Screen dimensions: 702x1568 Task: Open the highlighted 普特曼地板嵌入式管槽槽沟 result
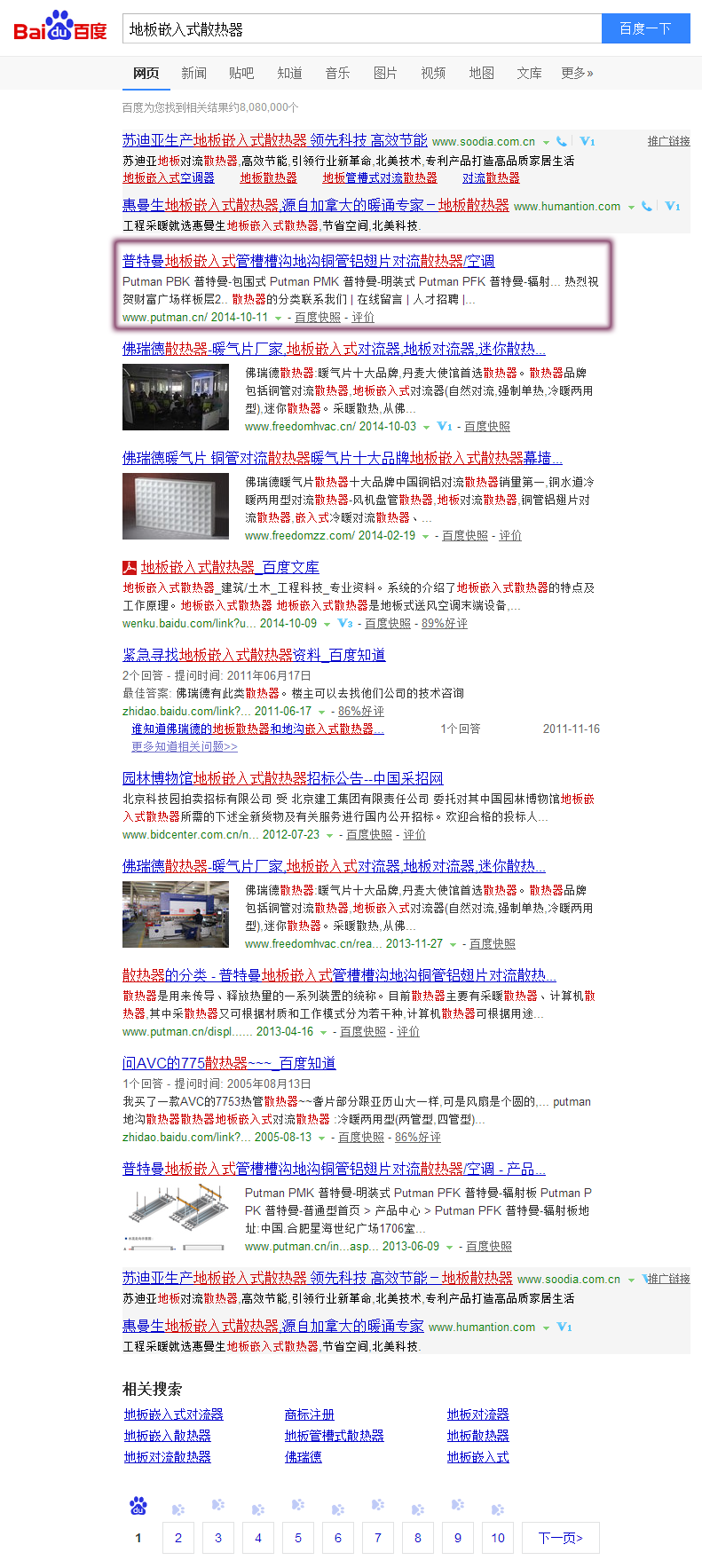[308, 261]
